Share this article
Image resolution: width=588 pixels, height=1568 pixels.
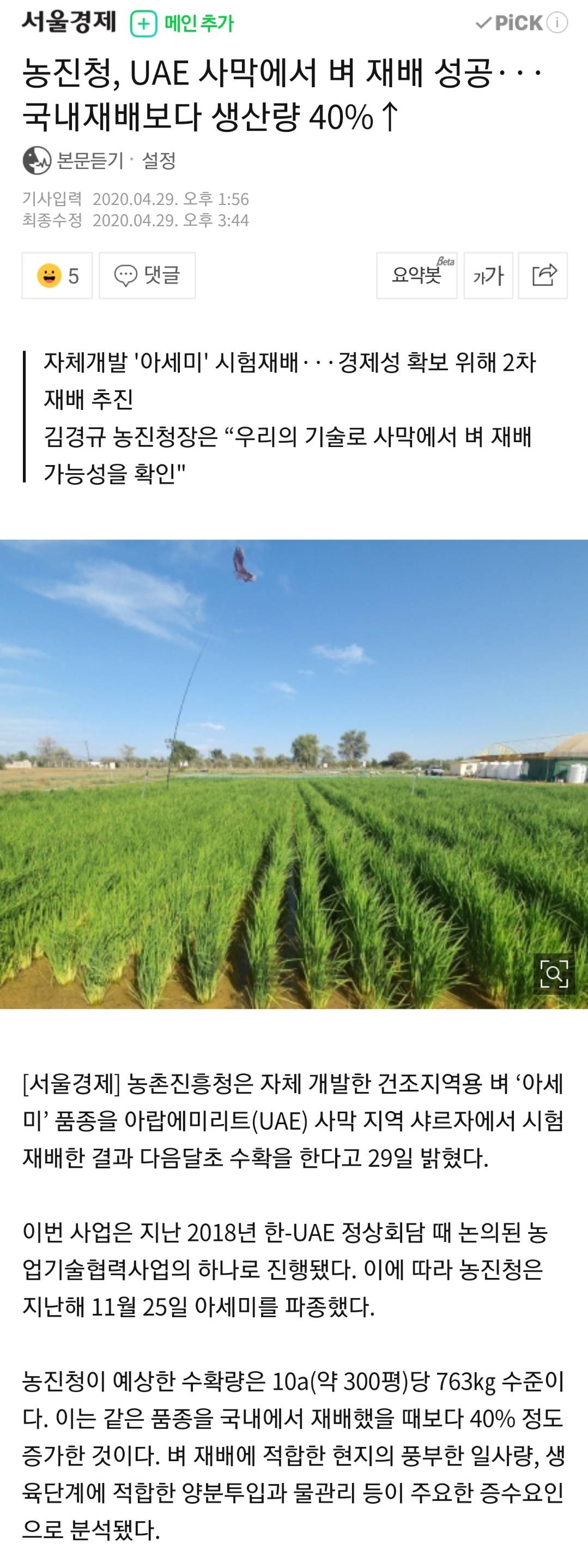click(543, 276)
